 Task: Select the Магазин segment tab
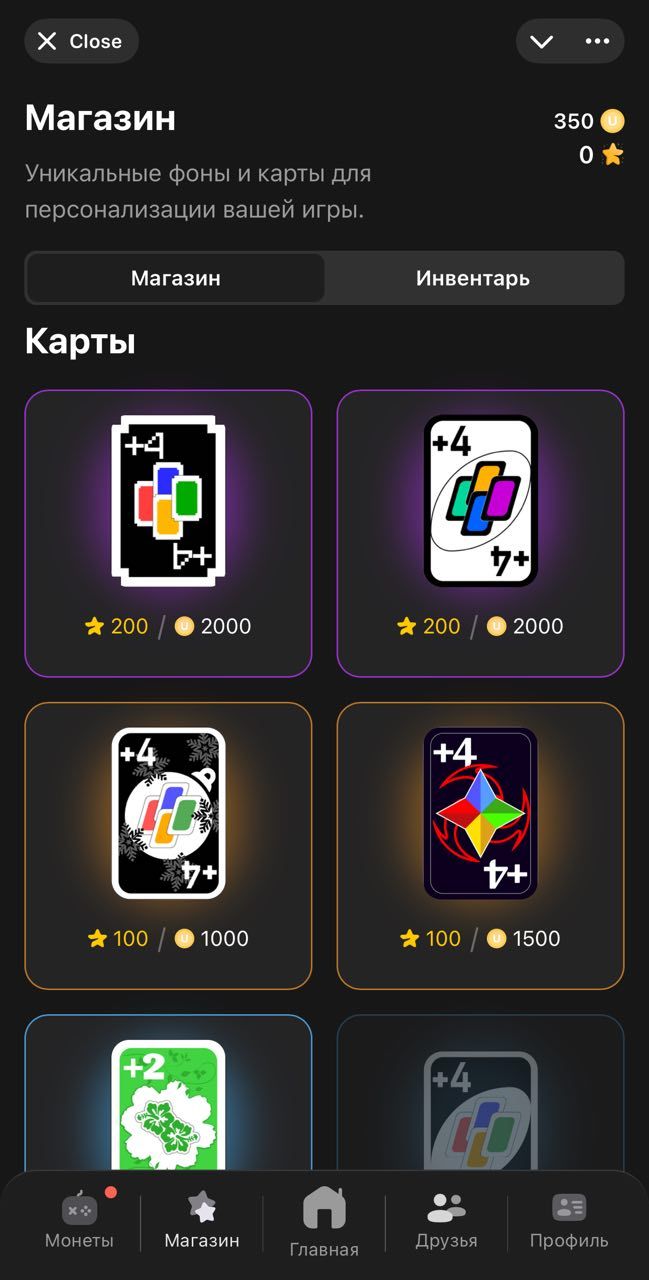click(x=175, y=278)
